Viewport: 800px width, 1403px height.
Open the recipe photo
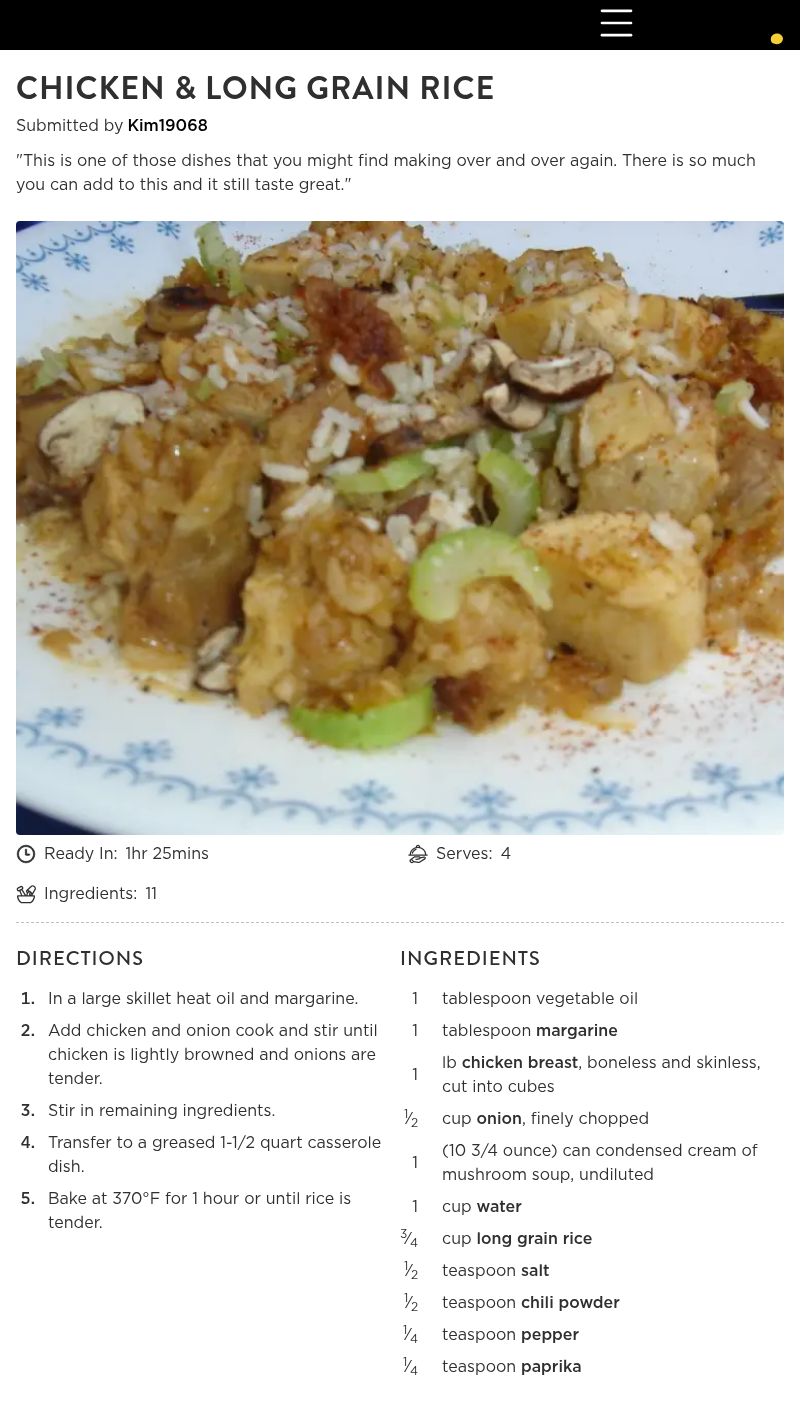(x=400, y=528)
